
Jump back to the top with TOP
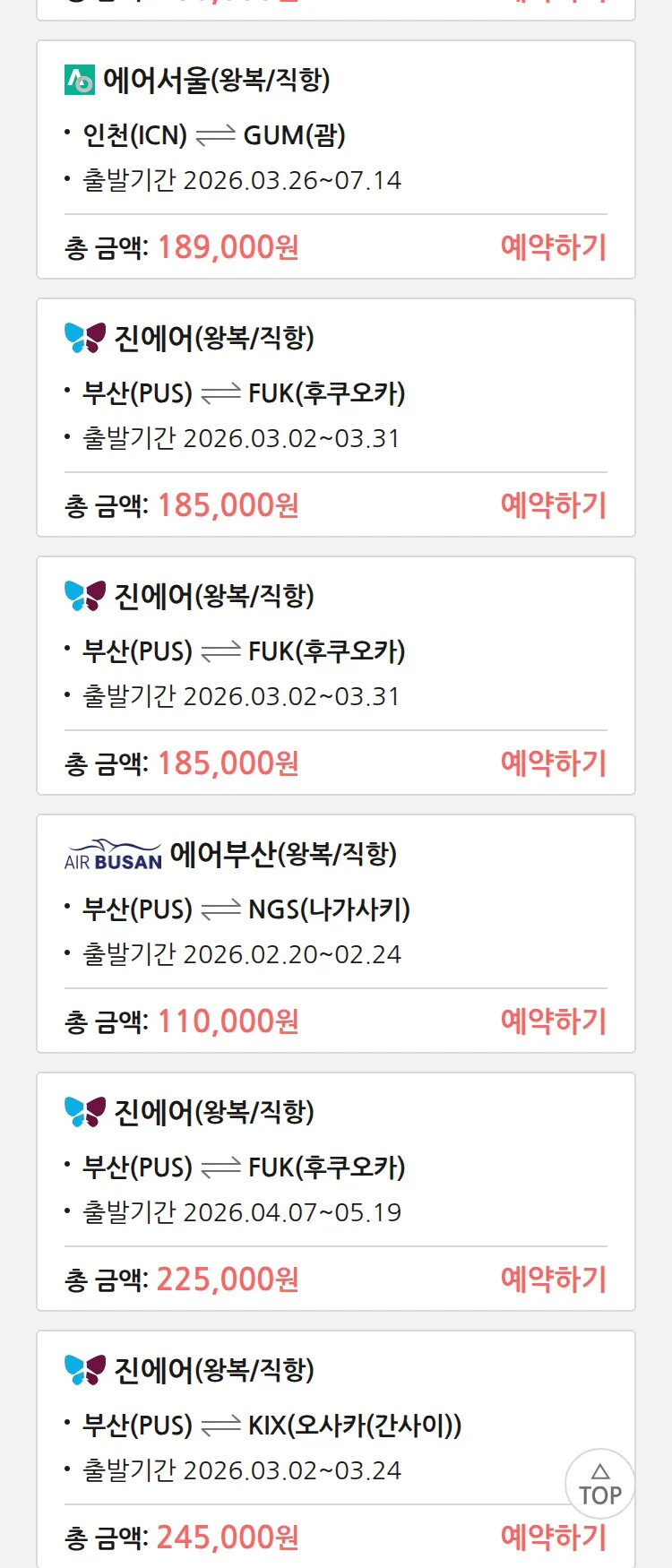(599, 1485)
